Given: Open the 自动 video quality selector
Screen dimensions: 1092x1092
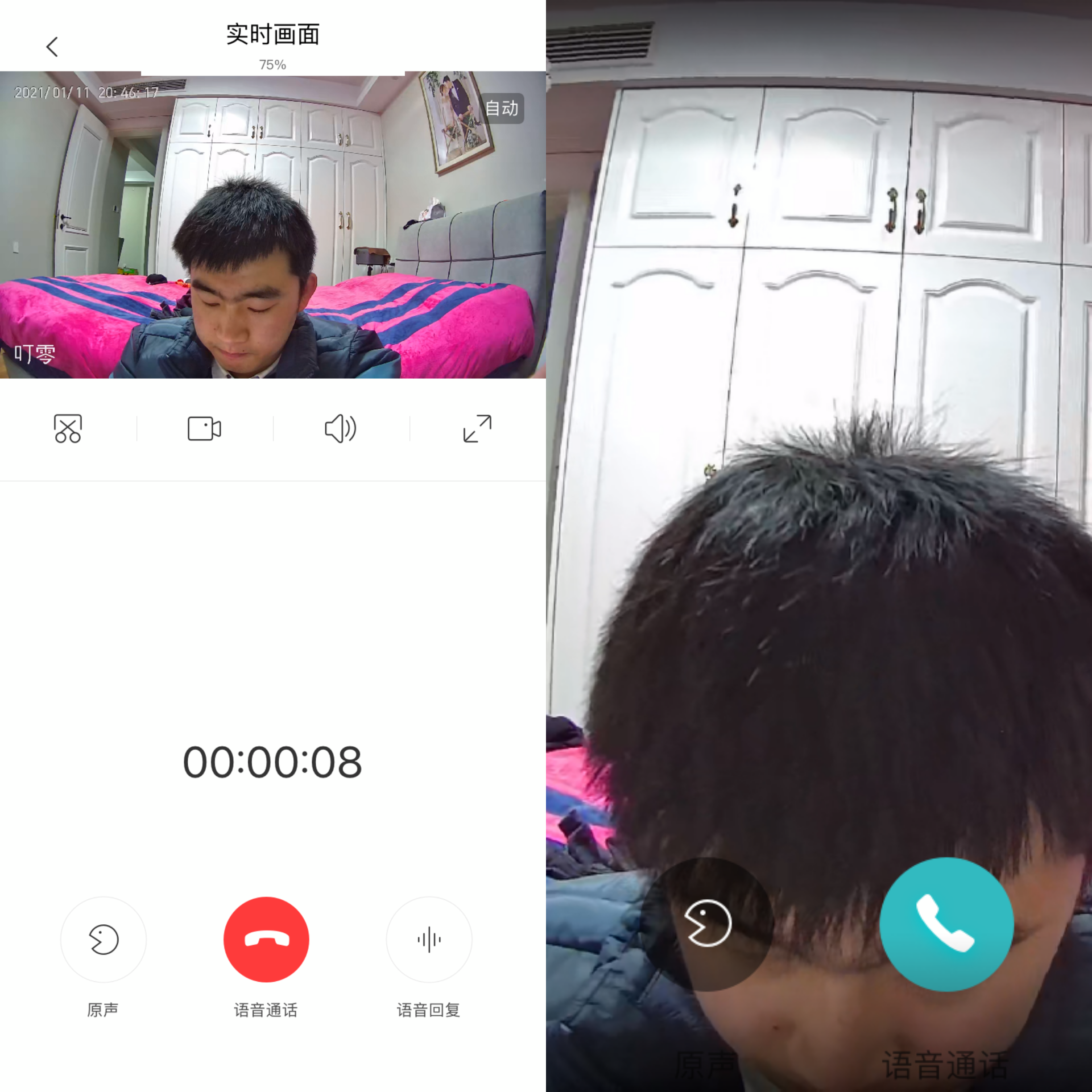Looking at the screenshot, I should 502,108.
